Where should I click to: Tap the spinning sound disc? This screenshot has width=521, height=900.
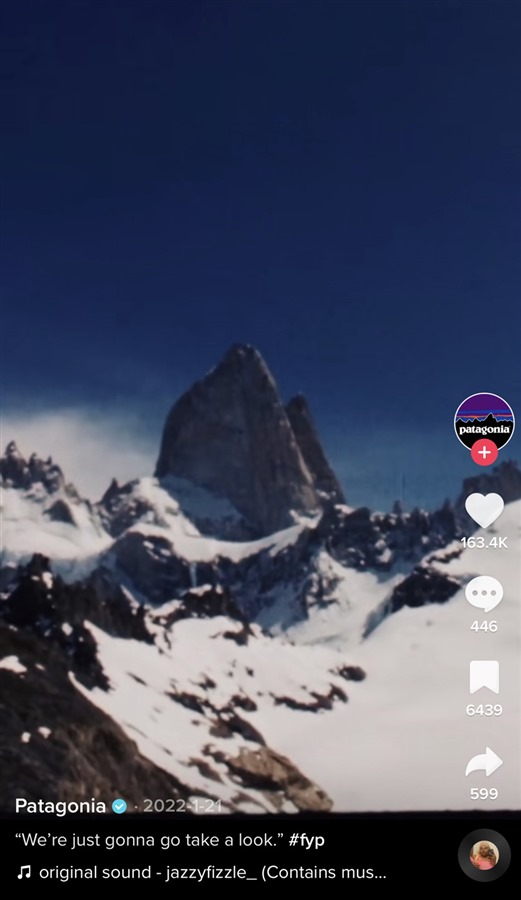click(484, 855)
